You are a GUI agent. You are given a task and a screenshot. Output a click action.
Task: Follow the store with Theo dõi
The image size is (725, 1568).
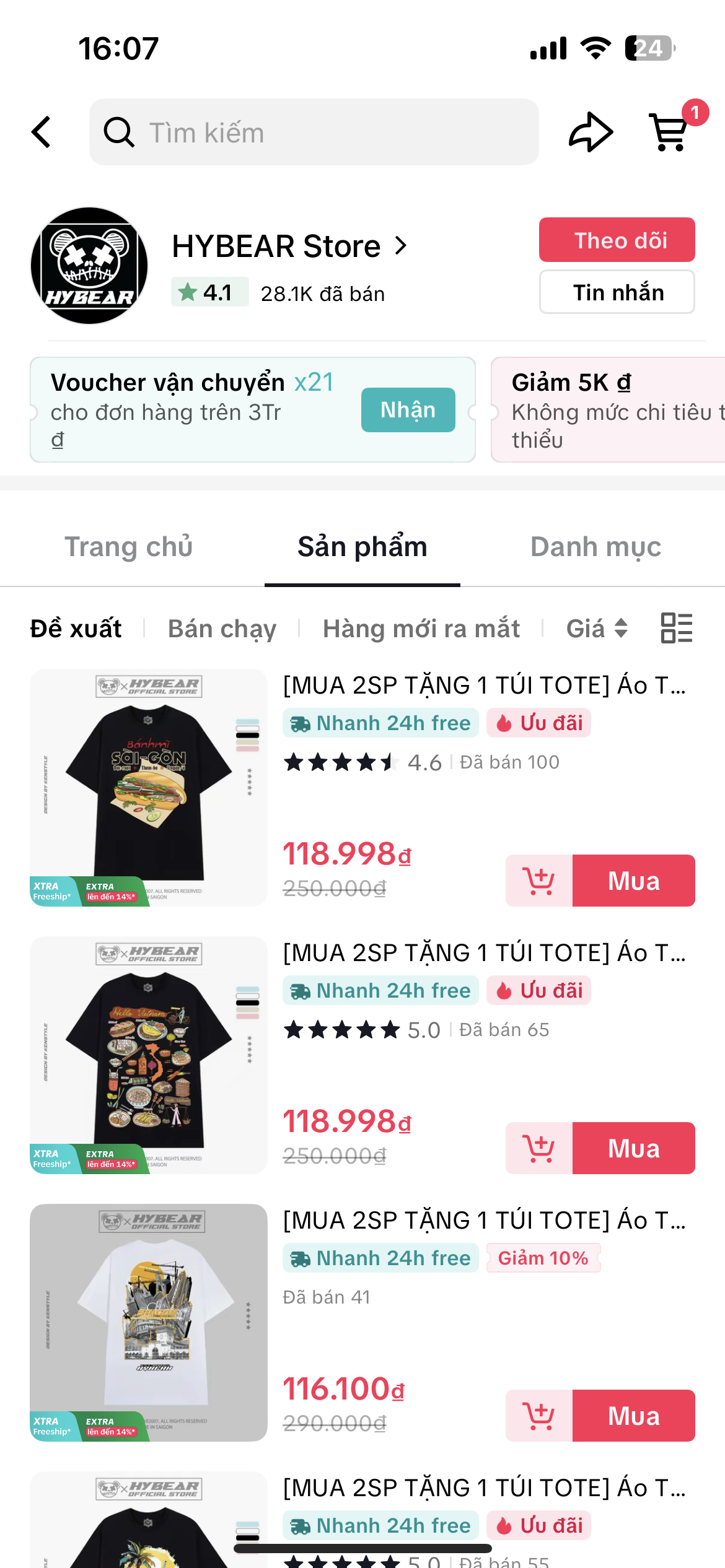pyautogui.click(x=617, y=240)
